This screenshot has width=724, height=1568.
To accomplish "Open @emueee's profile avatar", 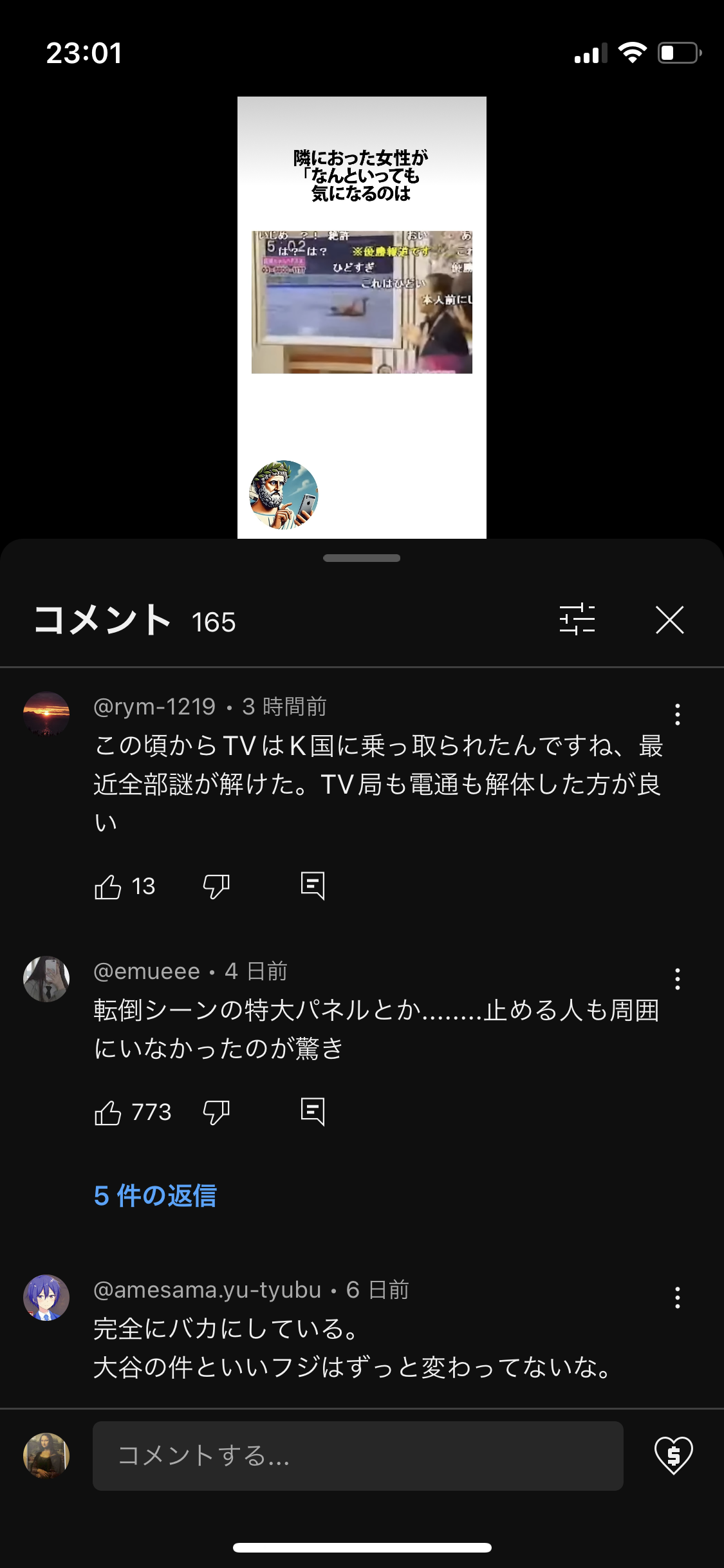I will (x=46, y=979).
